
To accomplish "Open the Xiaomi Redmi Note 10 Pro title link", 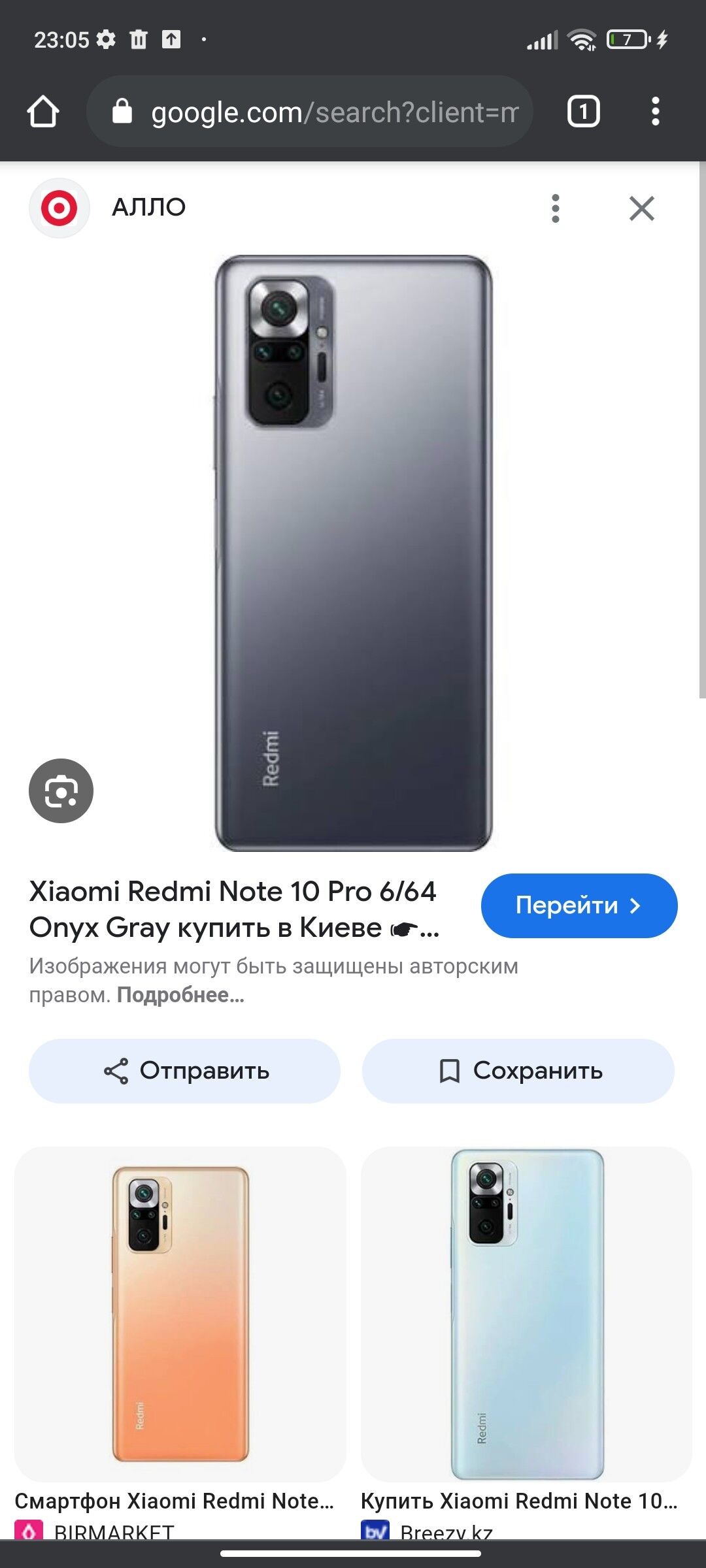I will (233, 909).
